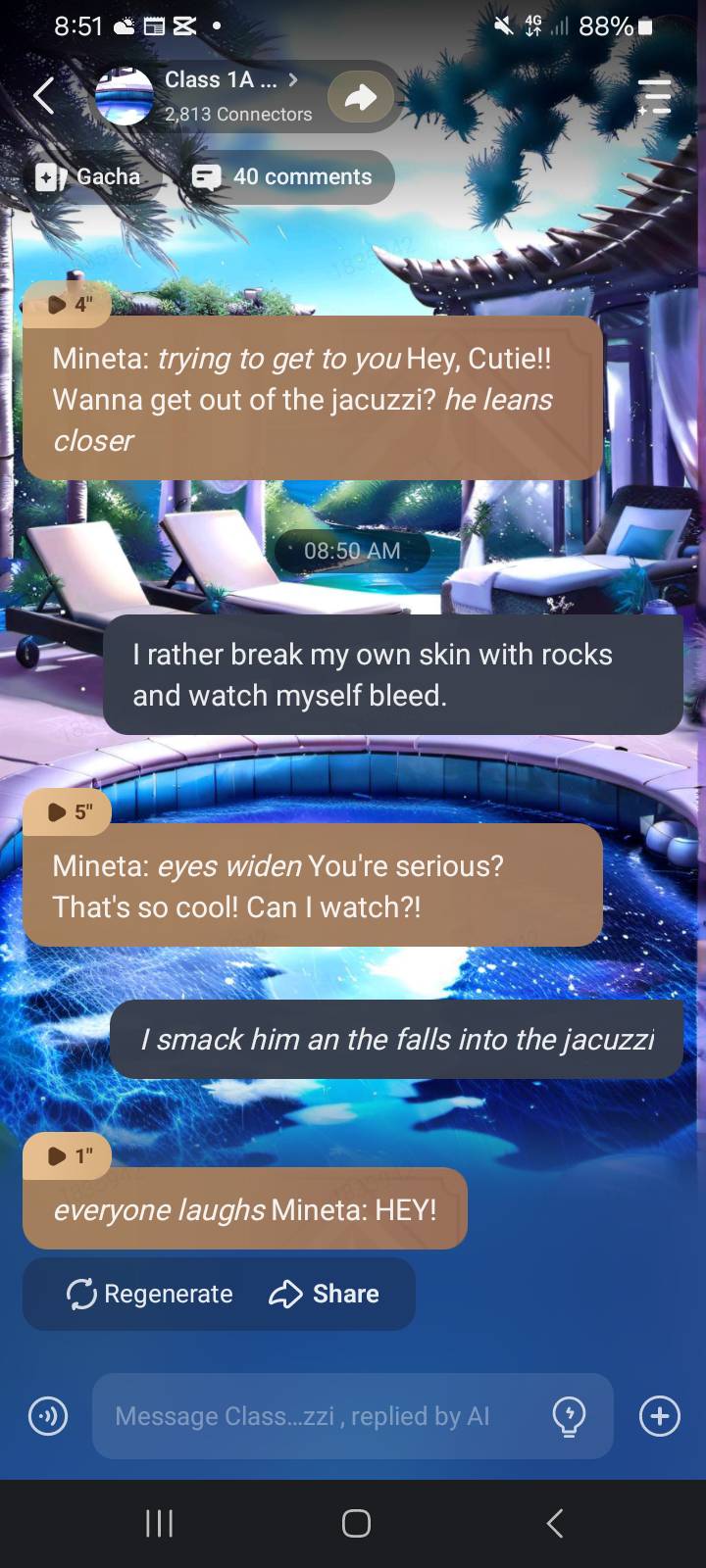This screenshot has width=706, height=1568.
Task: Play the 4" audio of Mineta's message
Action: 68,304
